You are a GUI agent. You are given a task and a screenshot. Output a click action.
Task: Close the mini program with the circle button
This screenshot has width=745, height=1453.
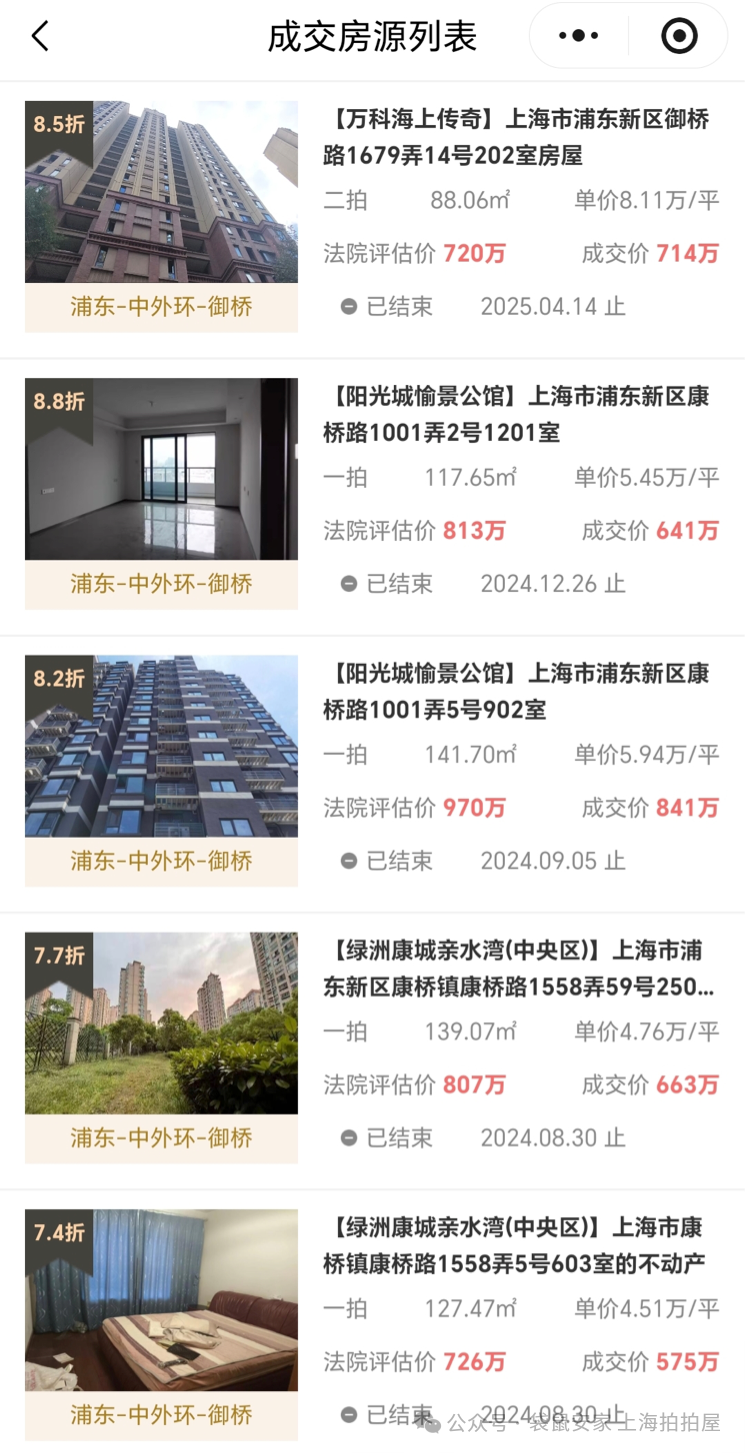(x=679, y=37)
